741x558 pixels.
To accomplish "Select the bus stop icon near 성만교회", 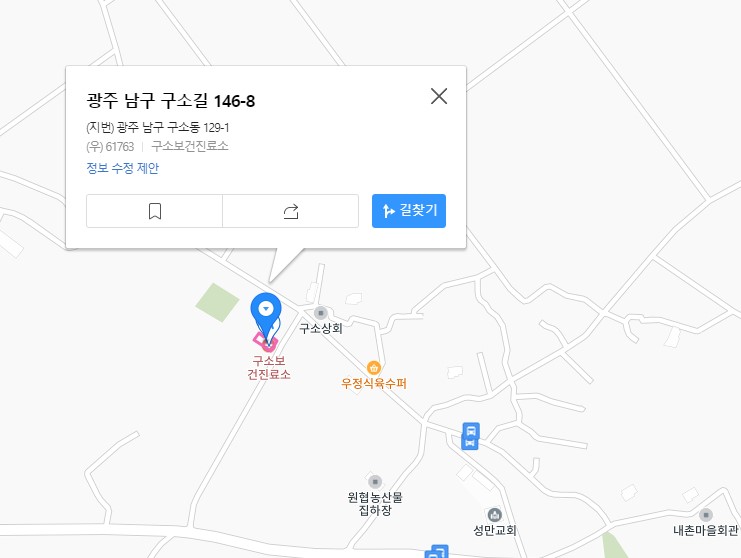I will pyautogui.click(x=471, y=435).
